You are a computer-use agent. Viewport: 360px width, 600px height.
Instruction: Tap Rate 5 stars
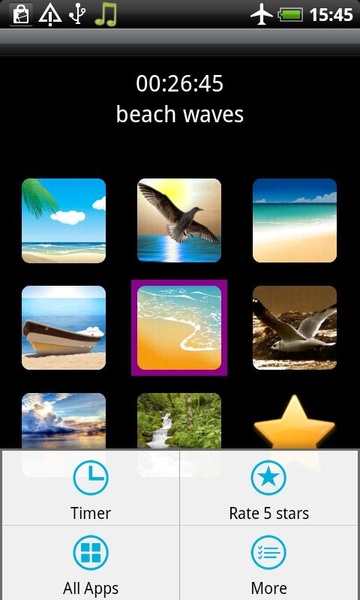[269, 488]
